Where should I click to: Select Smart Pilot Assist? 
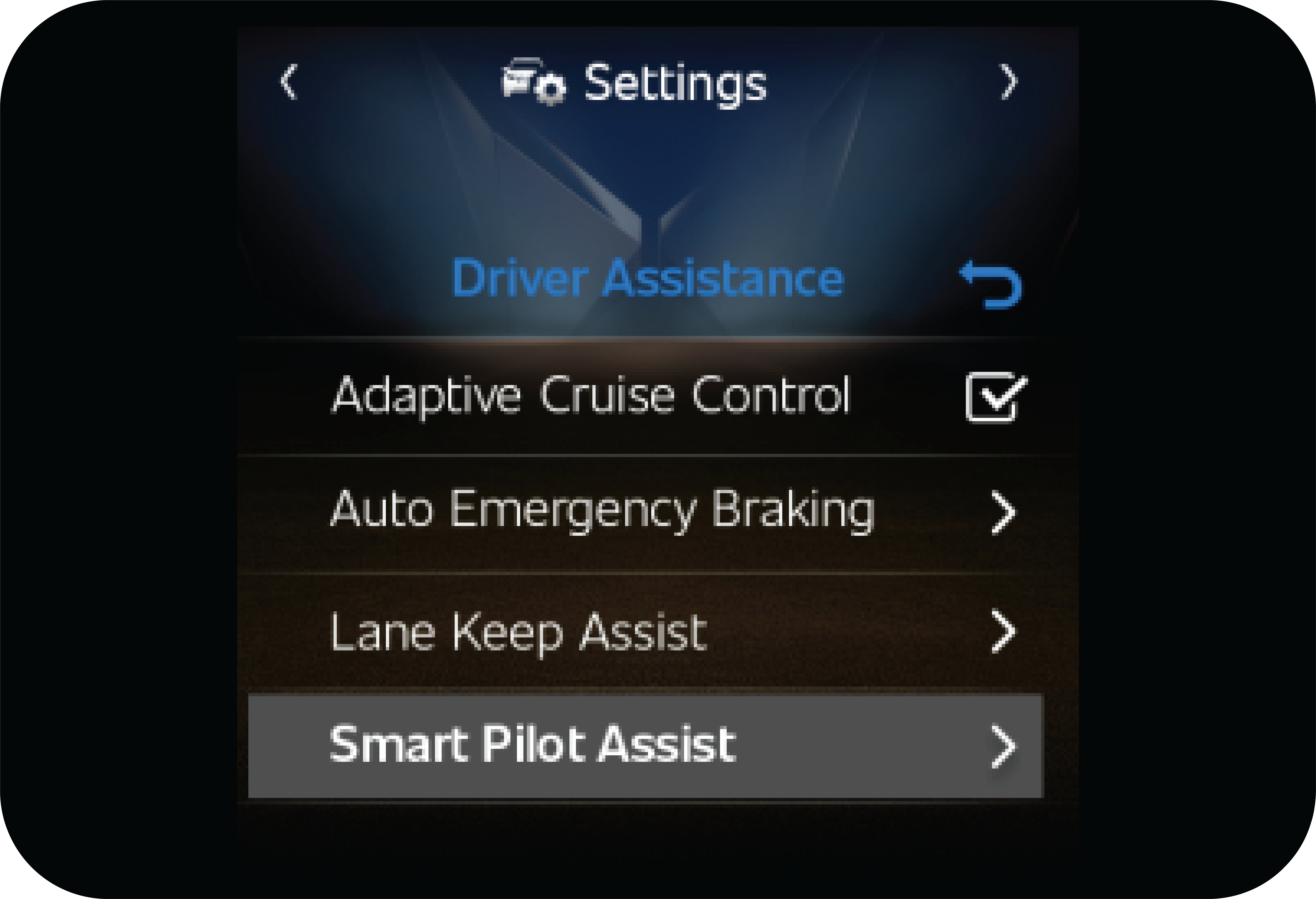point(645,746)
